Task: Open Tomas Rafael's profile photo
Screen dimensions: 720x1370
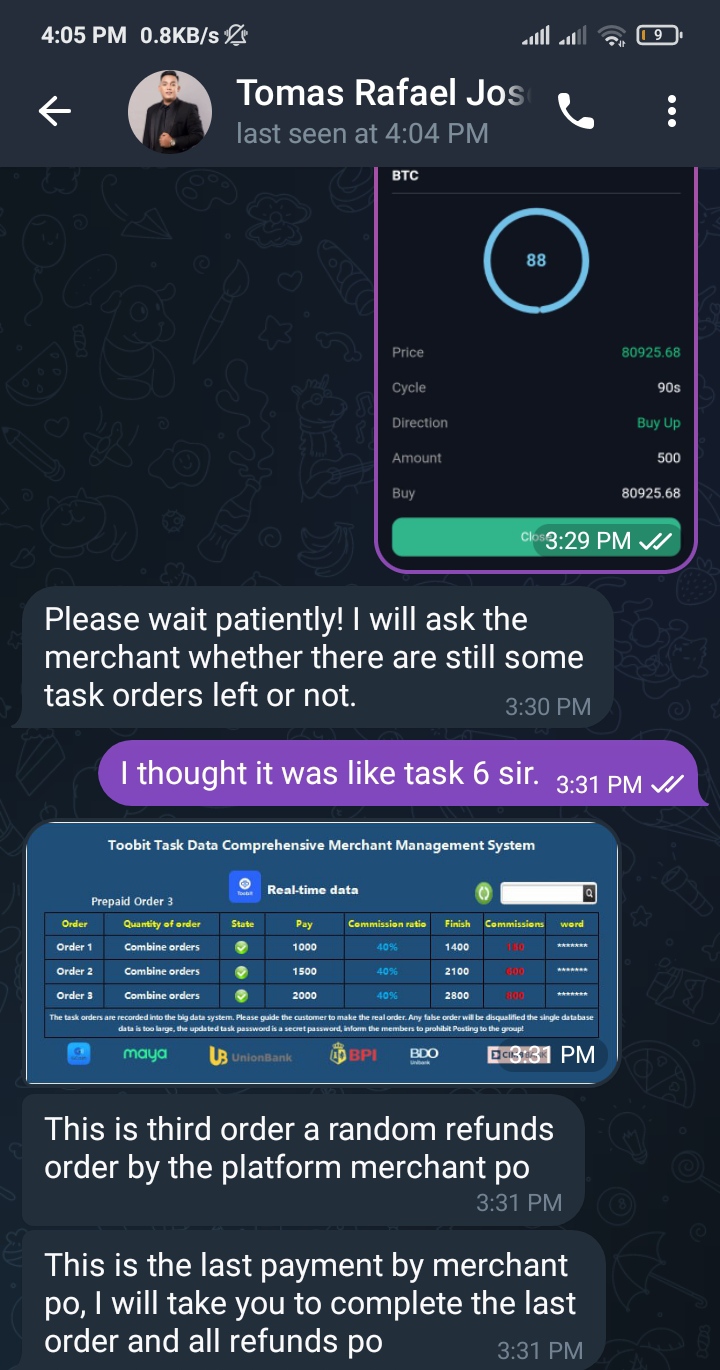Action: click(170, 112)
